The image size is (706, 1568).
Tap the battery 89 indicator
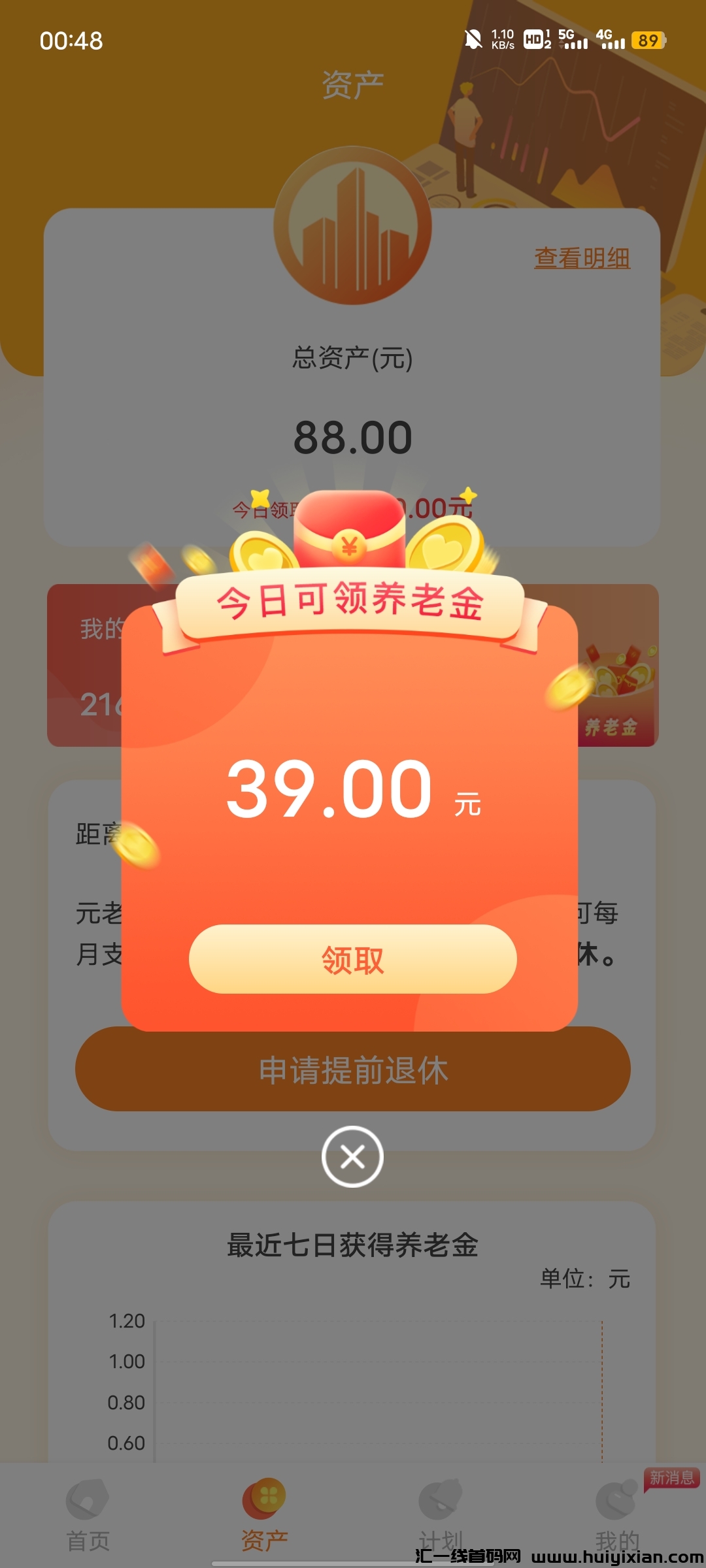pos(647,42)
